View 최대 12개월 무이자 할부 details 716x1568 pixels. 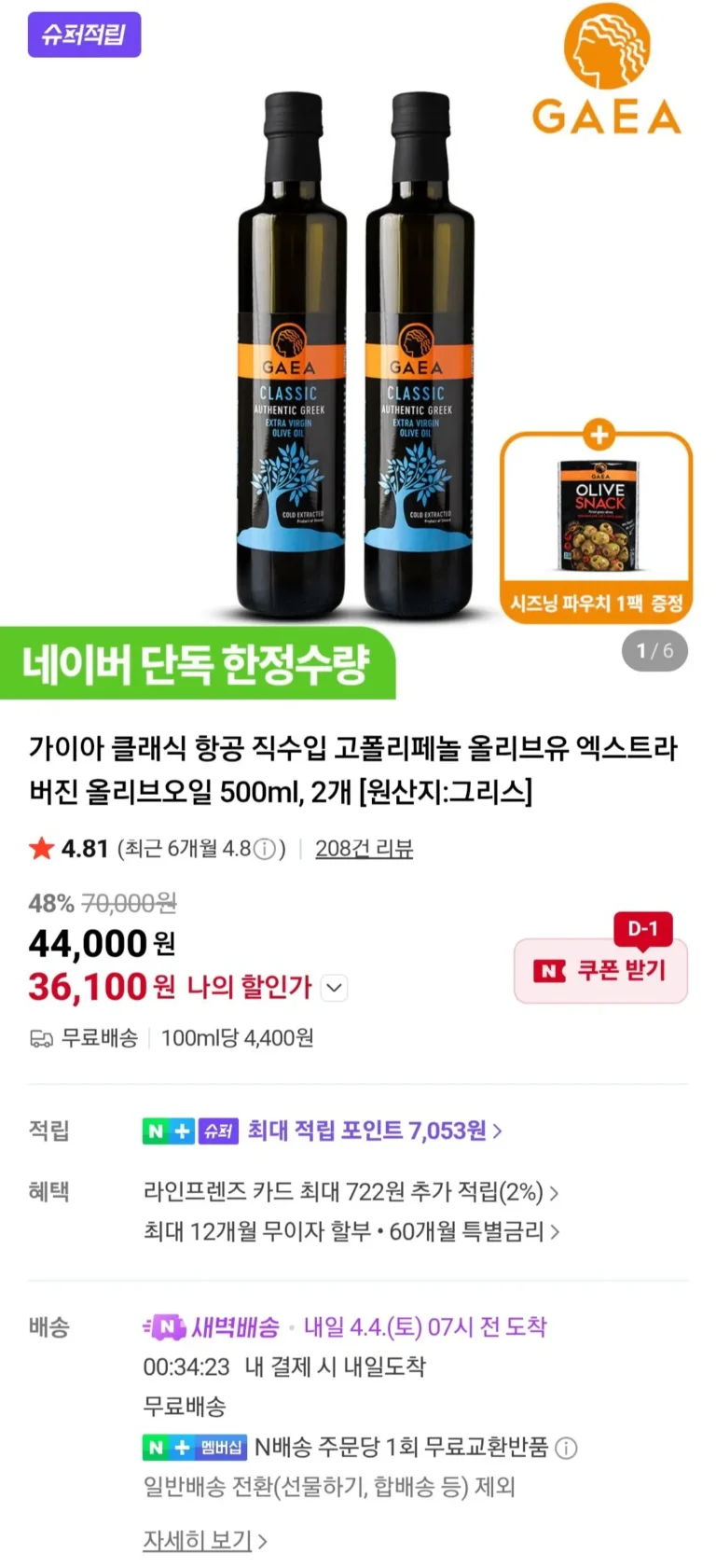click(x=350, y=1231)
